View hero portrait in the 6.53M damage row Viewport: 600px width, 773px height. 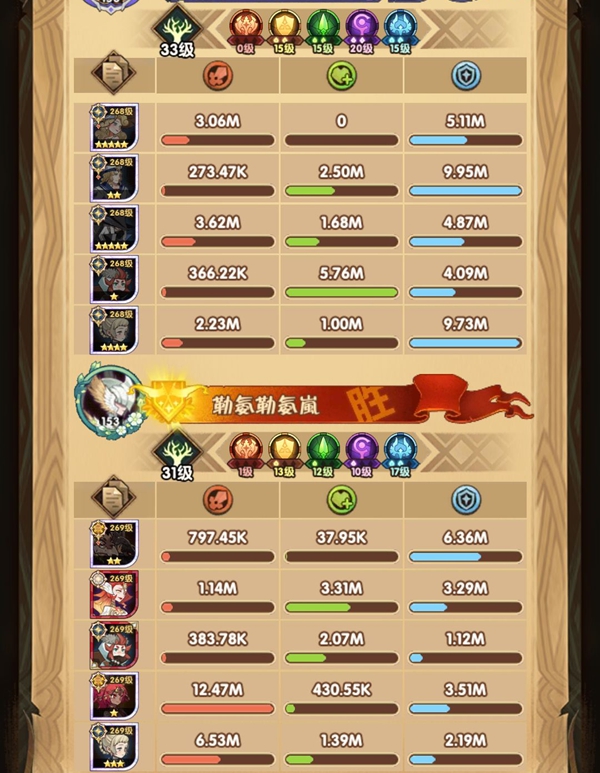113,746
